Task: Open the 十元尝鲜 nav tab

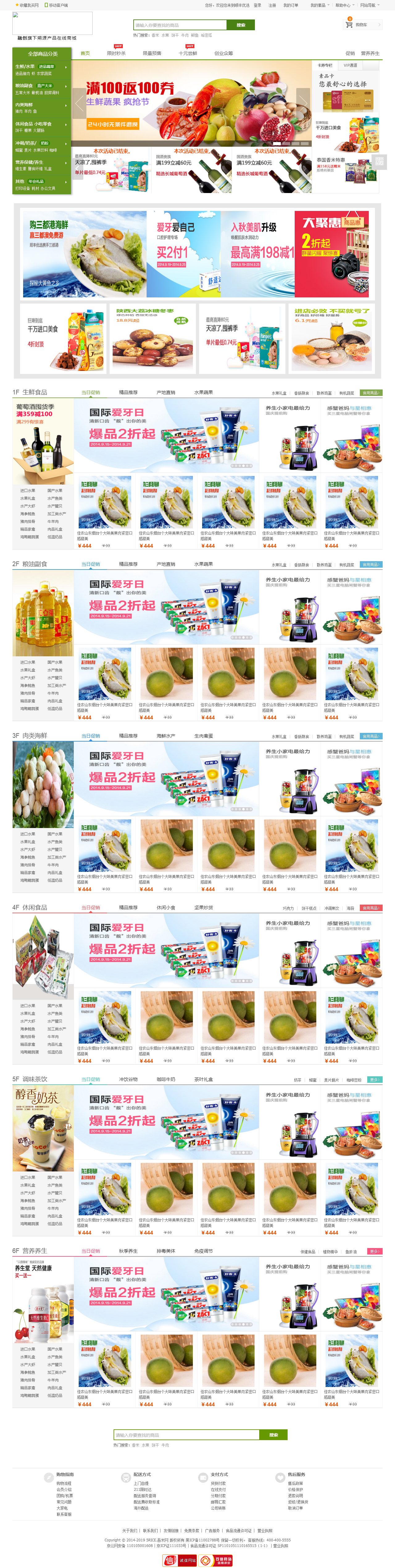Action: click(x=187, y=53)
